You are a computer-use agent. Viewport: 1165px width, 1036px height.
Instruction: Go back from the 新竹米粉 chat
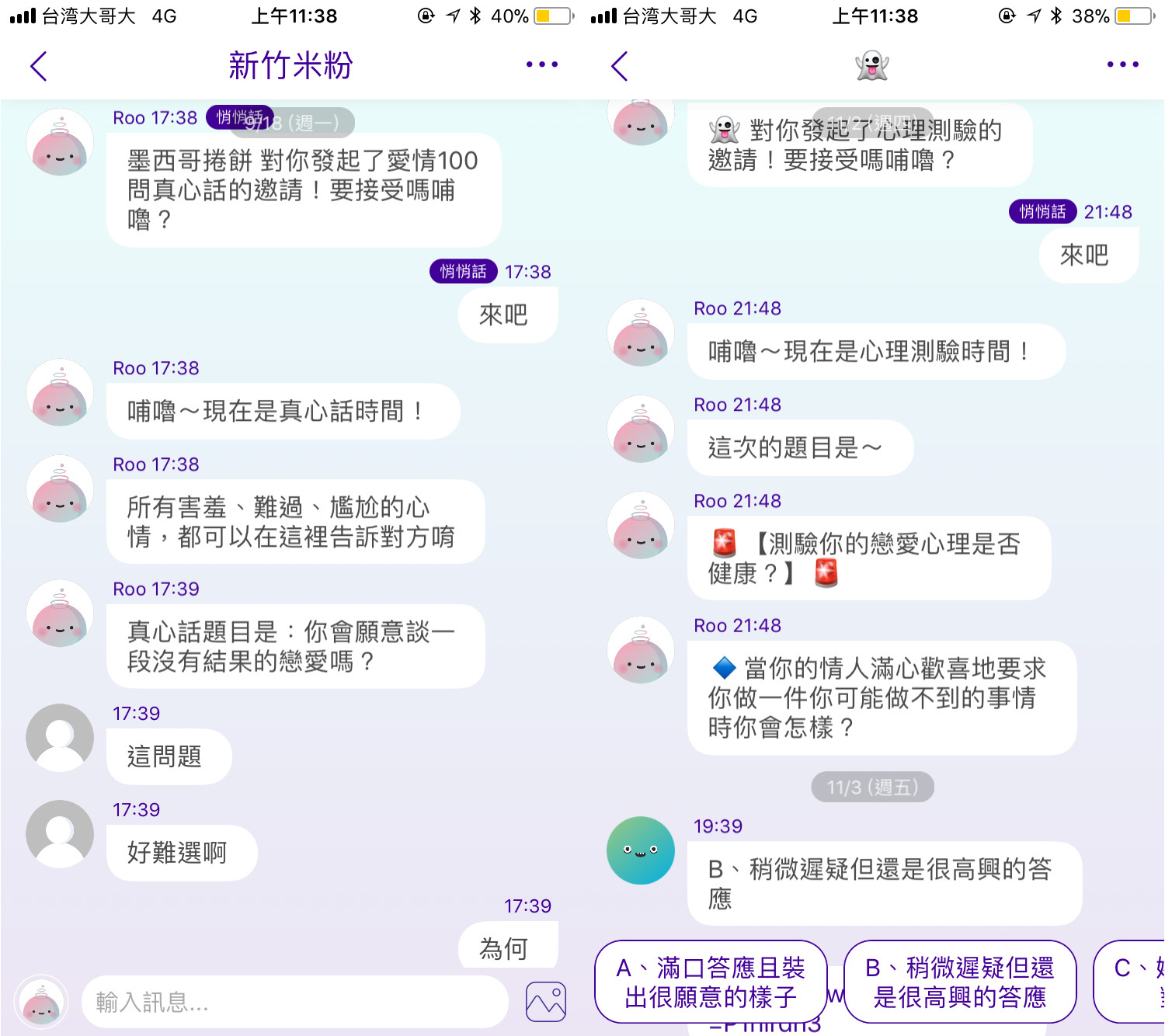click(x=39, y=66)
